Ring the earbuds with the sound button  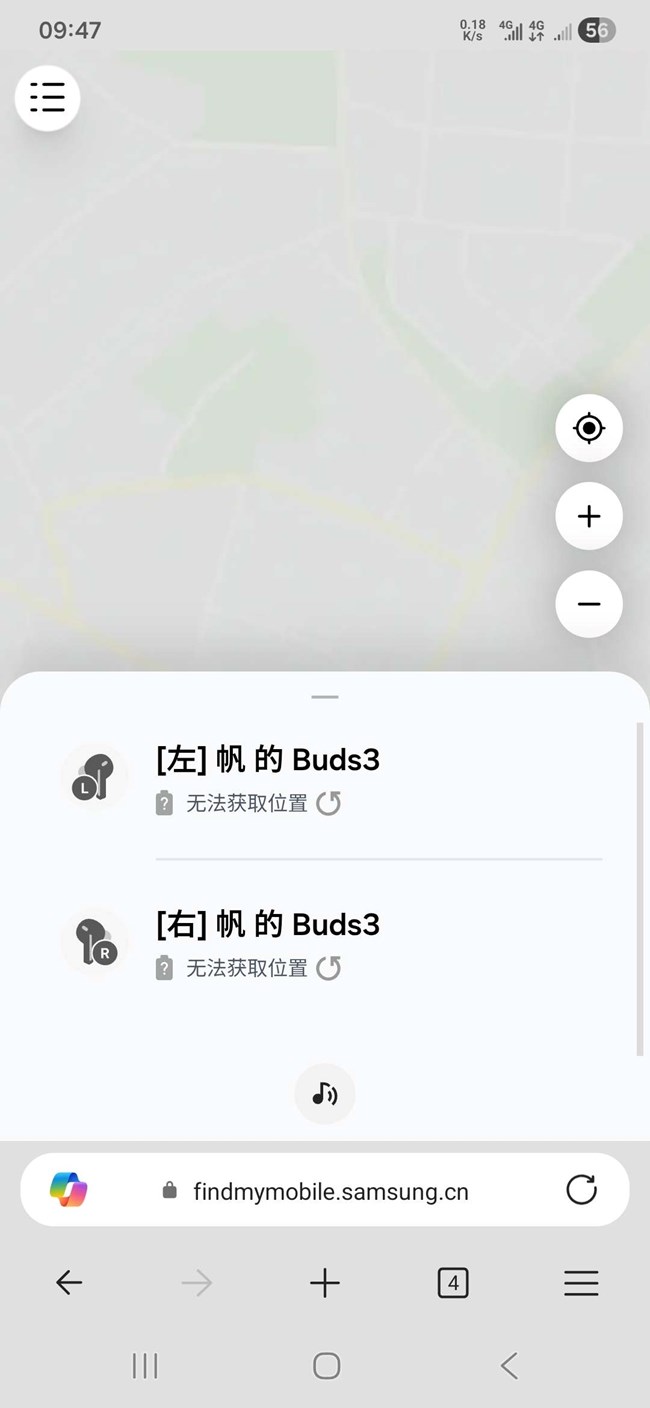click(x=325, y=1094)
